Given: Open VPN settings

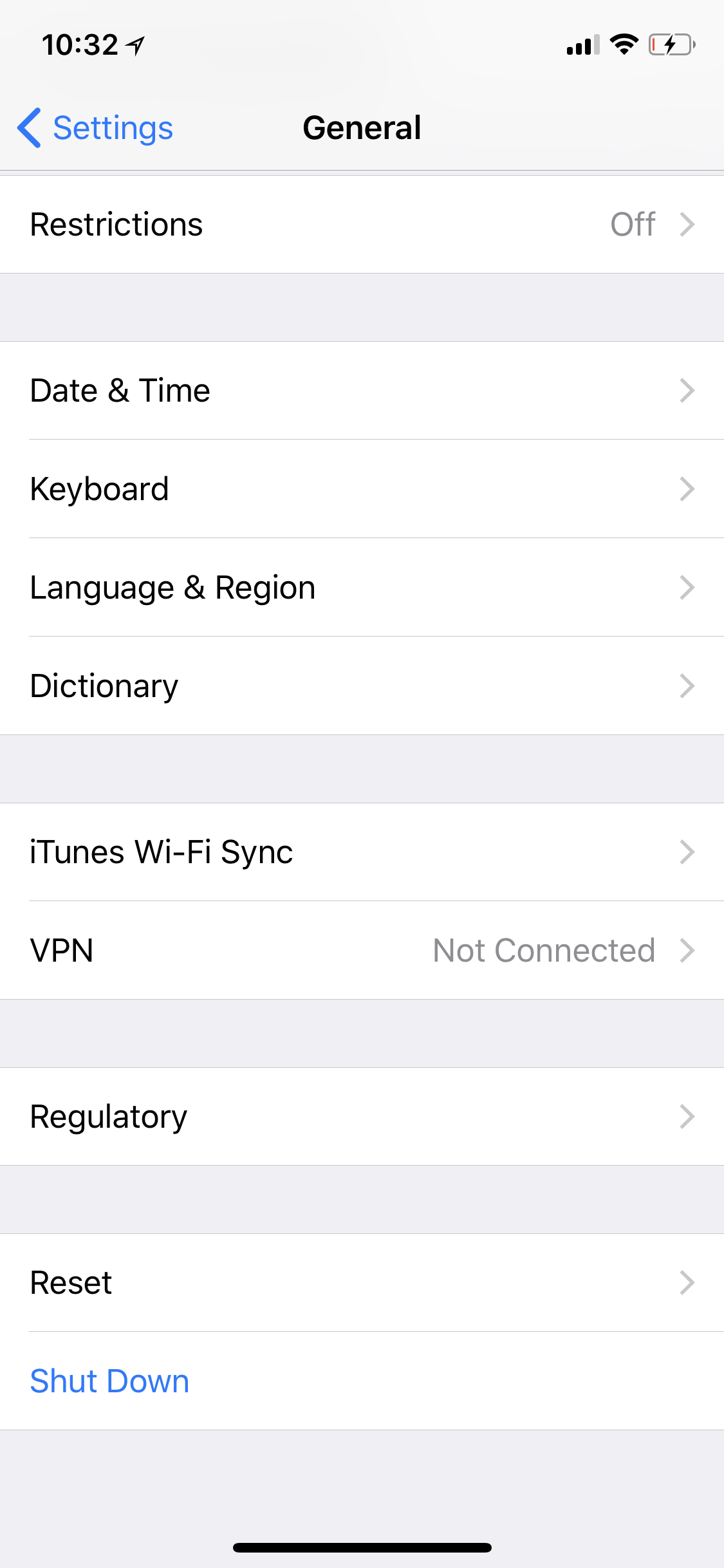Looking at the screenshot, I should (362, 950).
